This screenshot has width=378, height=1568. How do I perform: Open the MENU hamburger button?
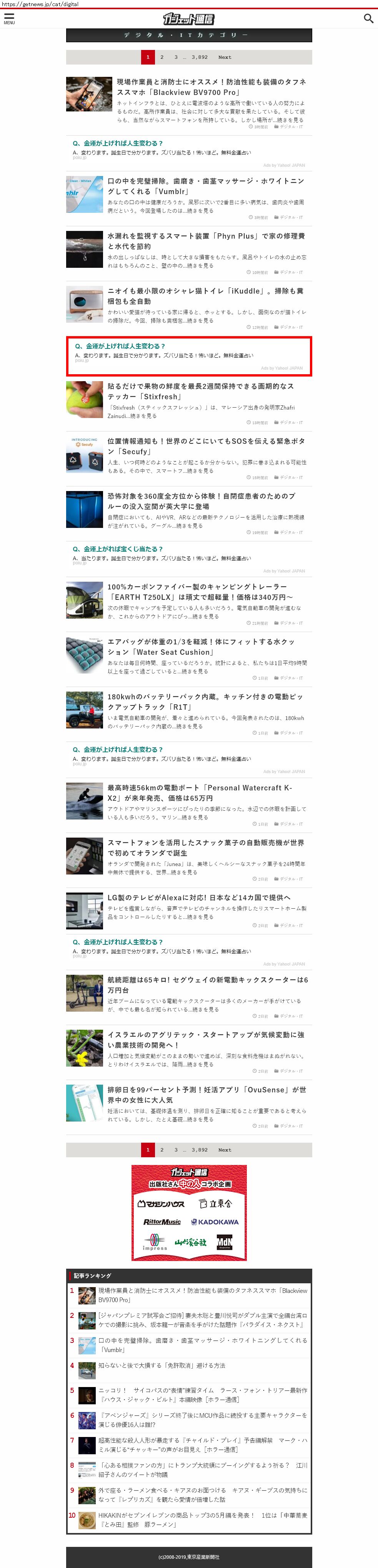tap(8, 18)
